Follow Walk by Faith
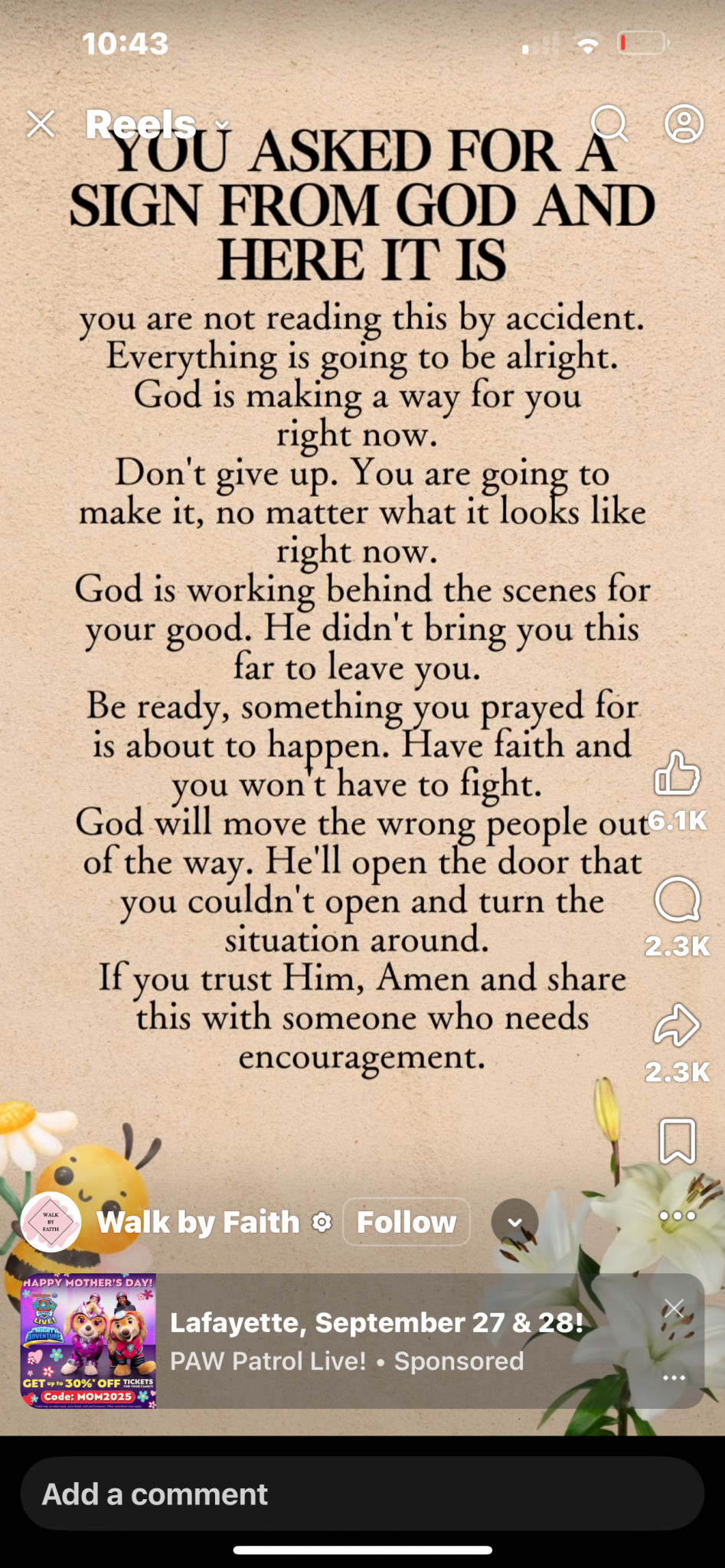The width and height of the screenshot is (725, 1568). (x=407, y=1222)
